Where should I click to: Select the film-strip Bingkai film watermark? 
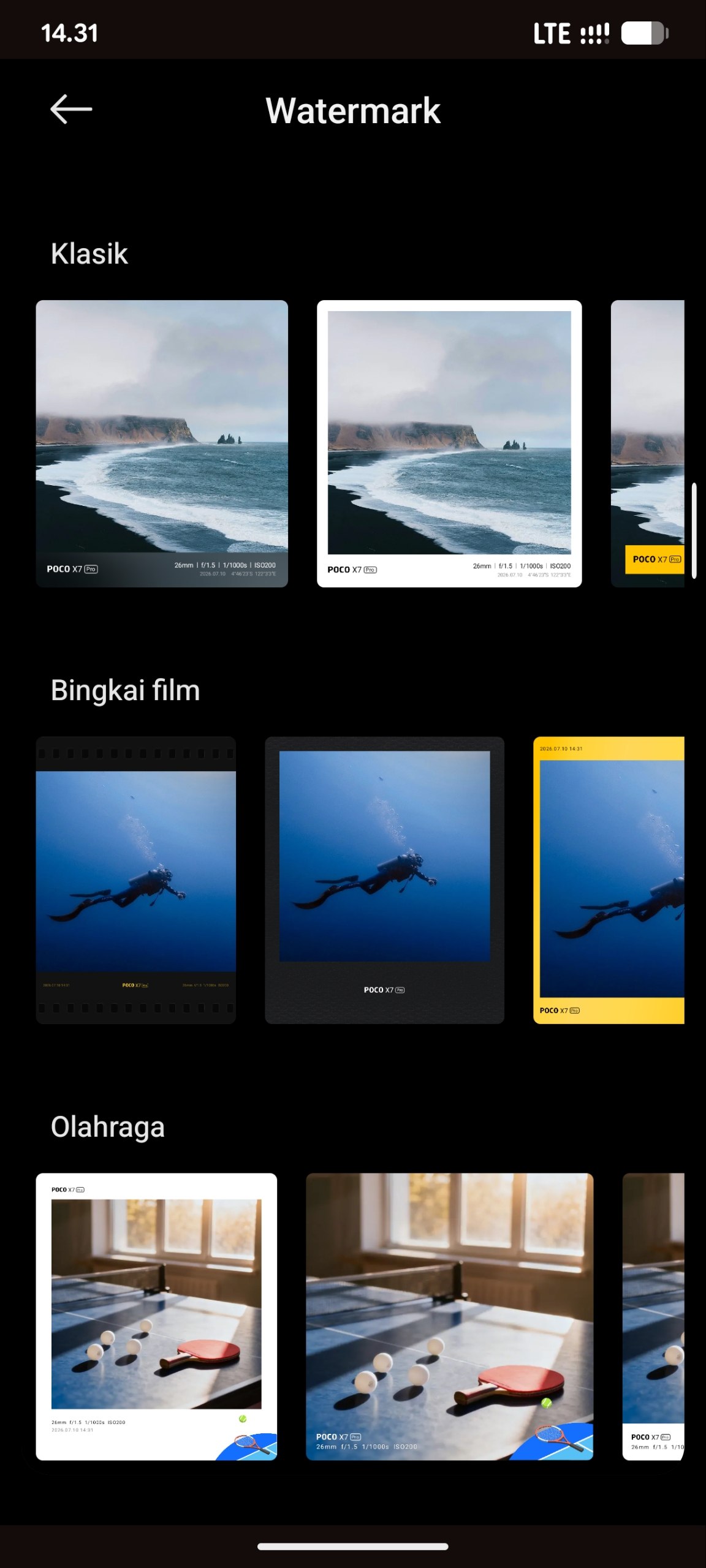click(x=136, y=880)
